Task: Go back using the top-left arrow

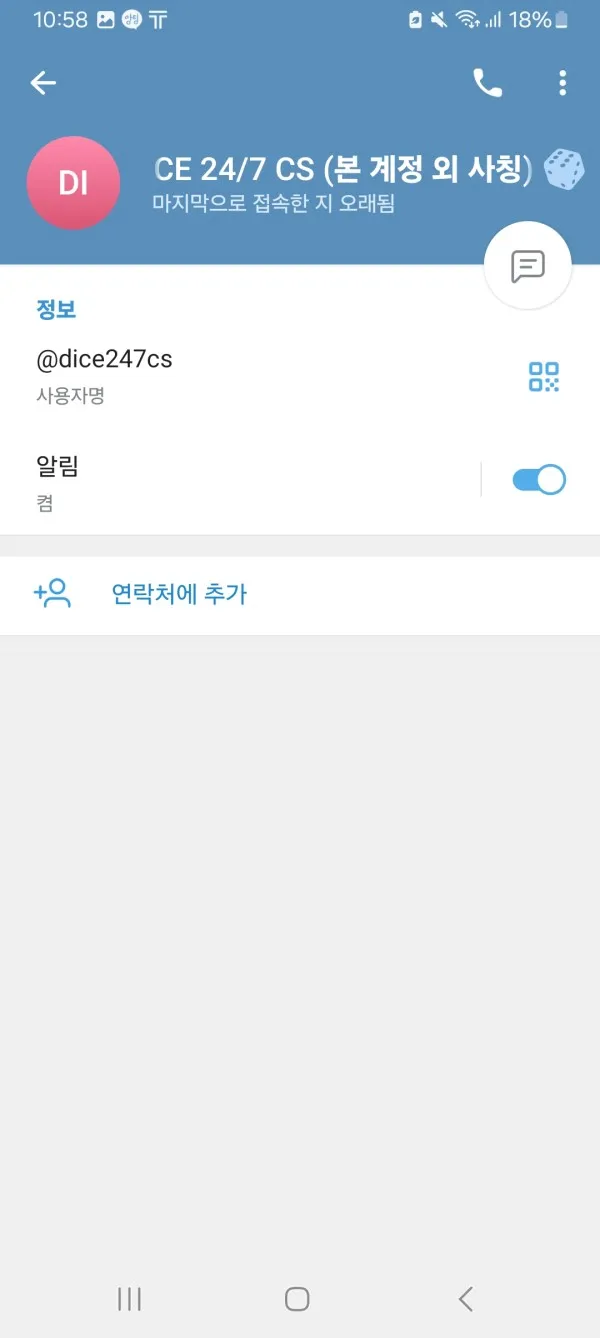Action: pyautogui.click(x=44, y=83)
